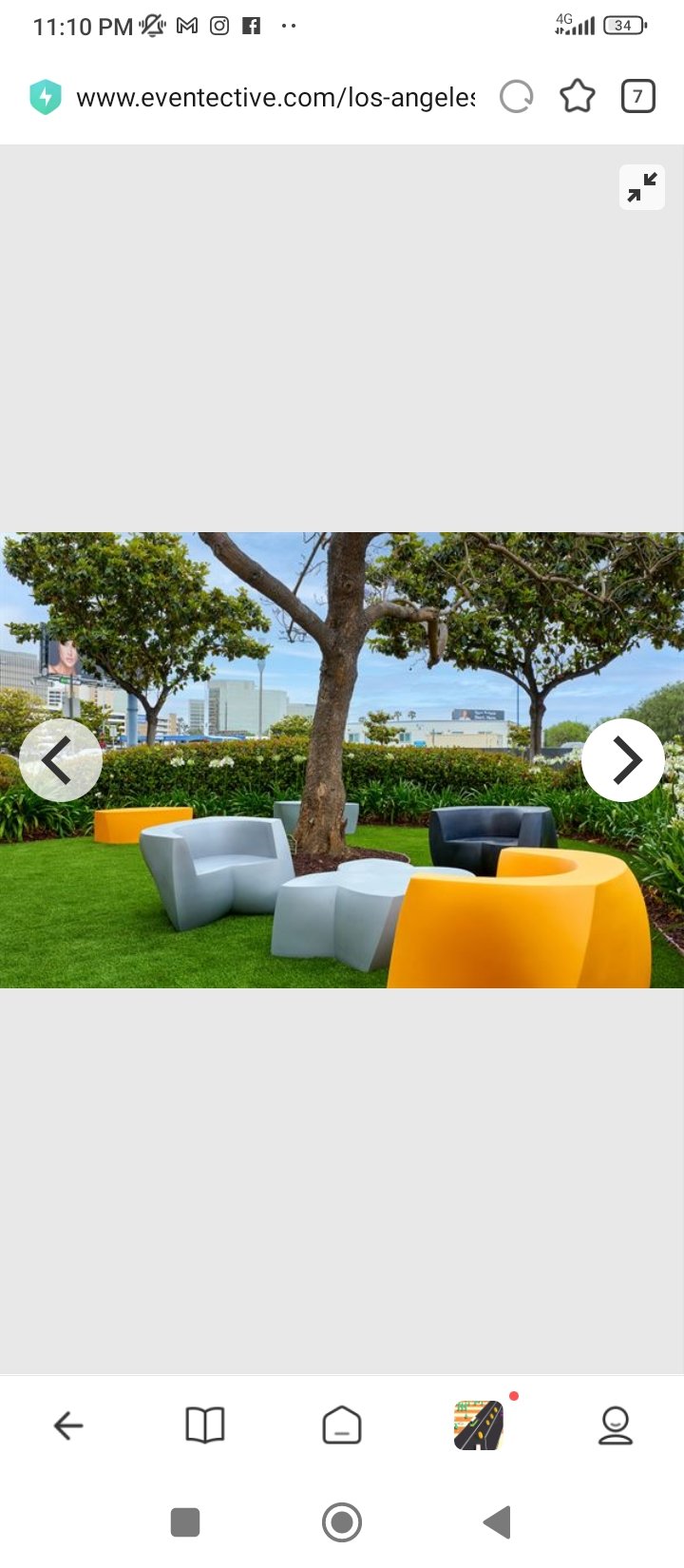
Task: Tap the eventective.com address bar
Action: (275, 97)
